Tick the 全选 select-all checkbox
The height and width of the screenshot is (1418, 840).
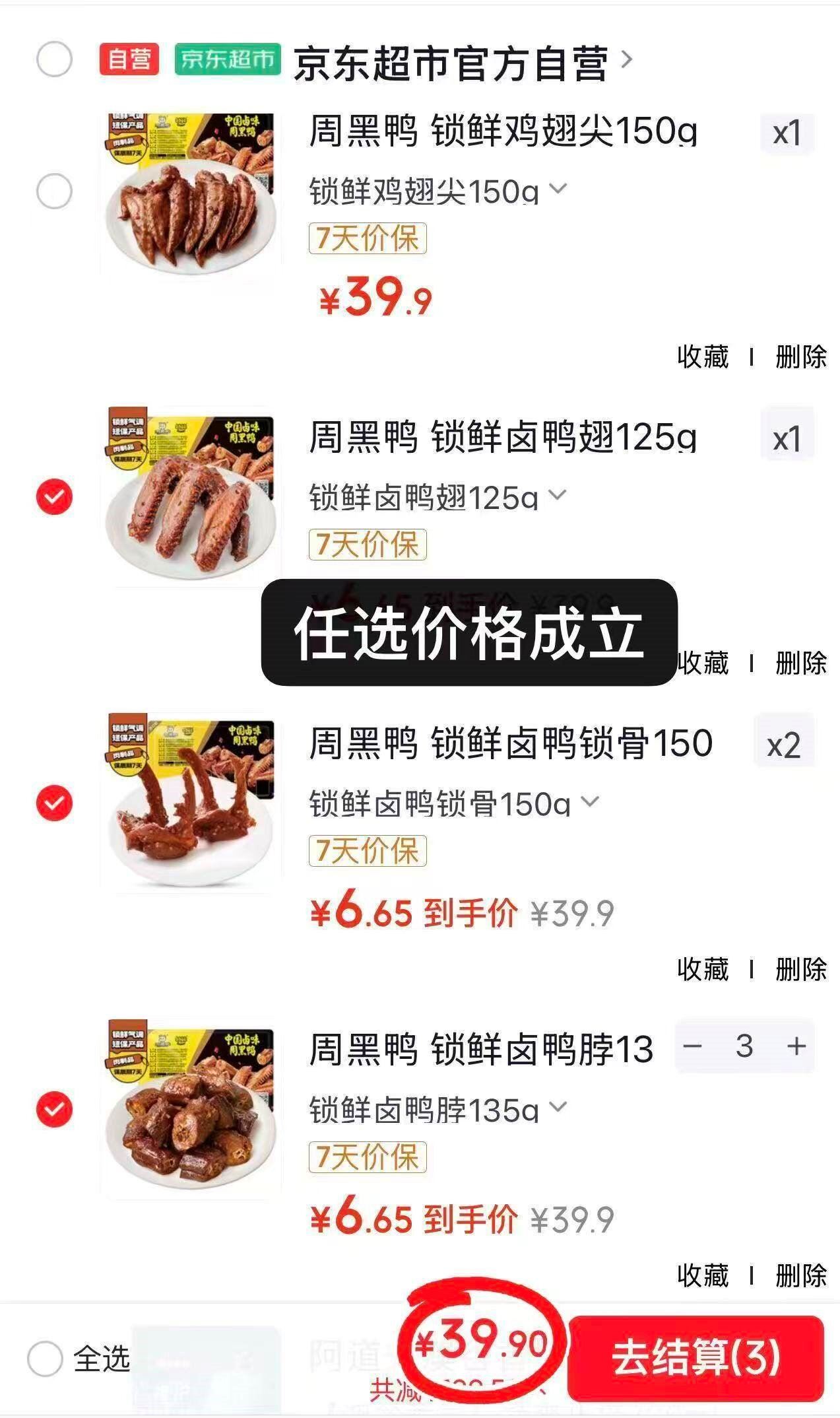pyautogui.click(x=45, y=1359)
